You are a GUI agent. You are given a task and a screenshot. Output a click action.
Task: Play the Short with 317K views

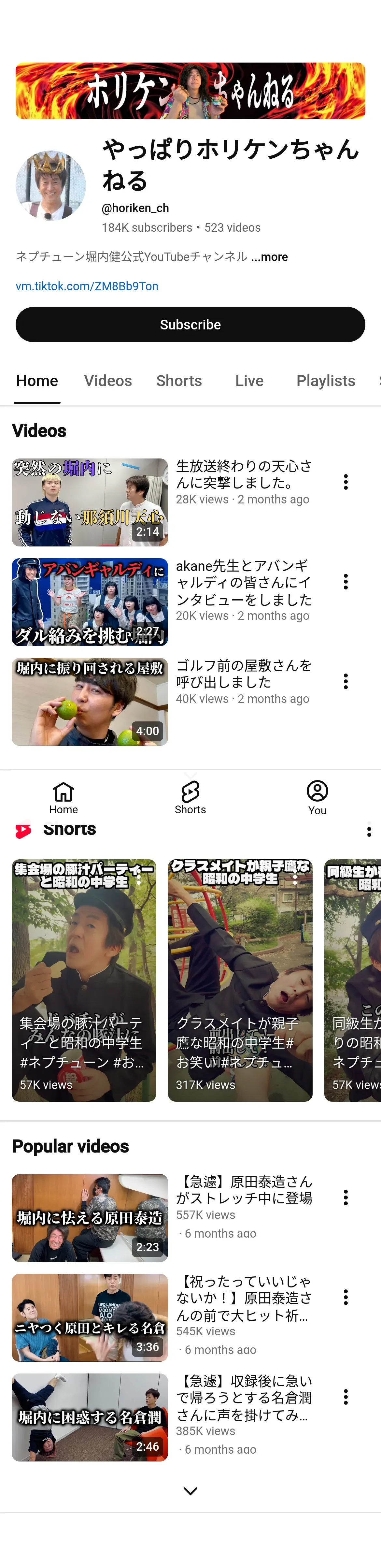pos(240,980)
